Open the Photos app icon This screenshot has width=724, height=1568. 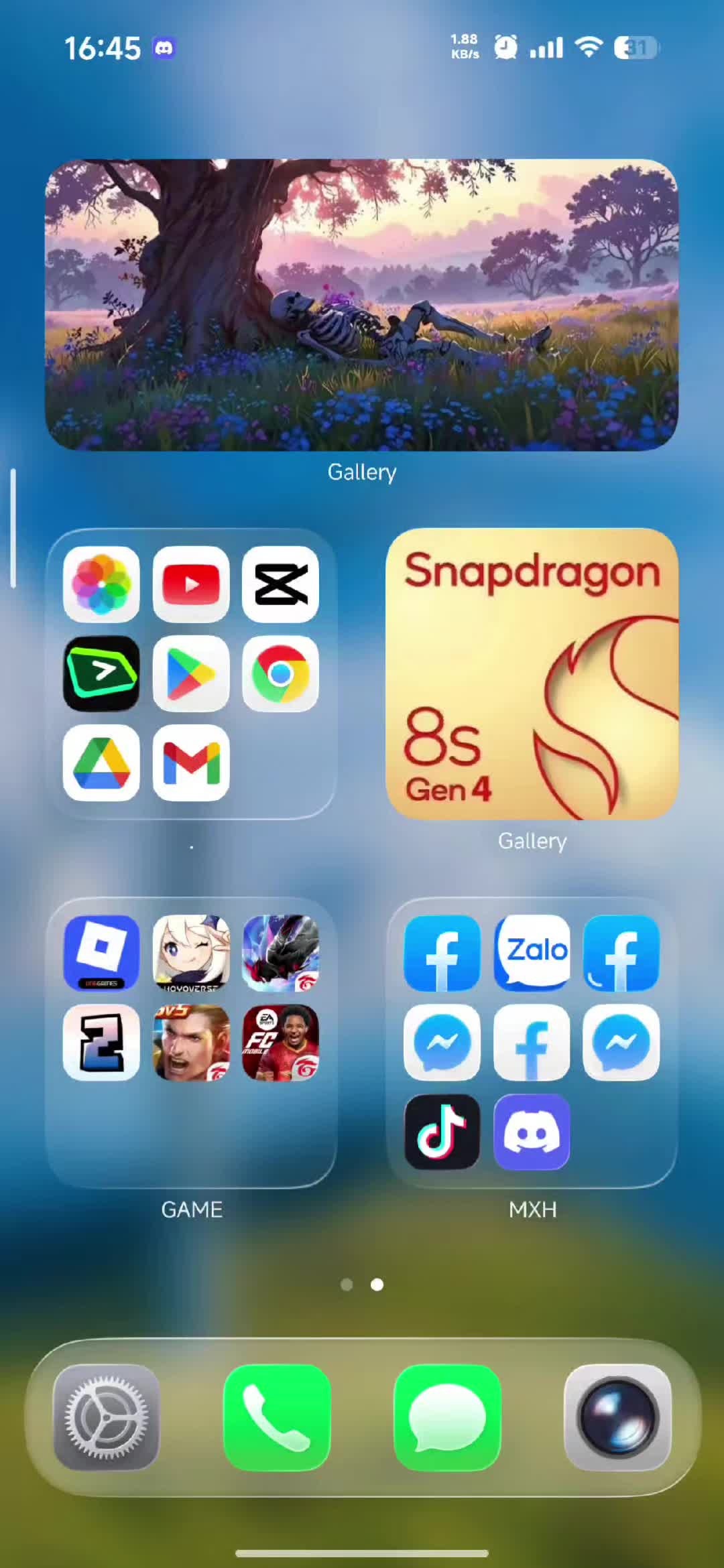(101, 584)
